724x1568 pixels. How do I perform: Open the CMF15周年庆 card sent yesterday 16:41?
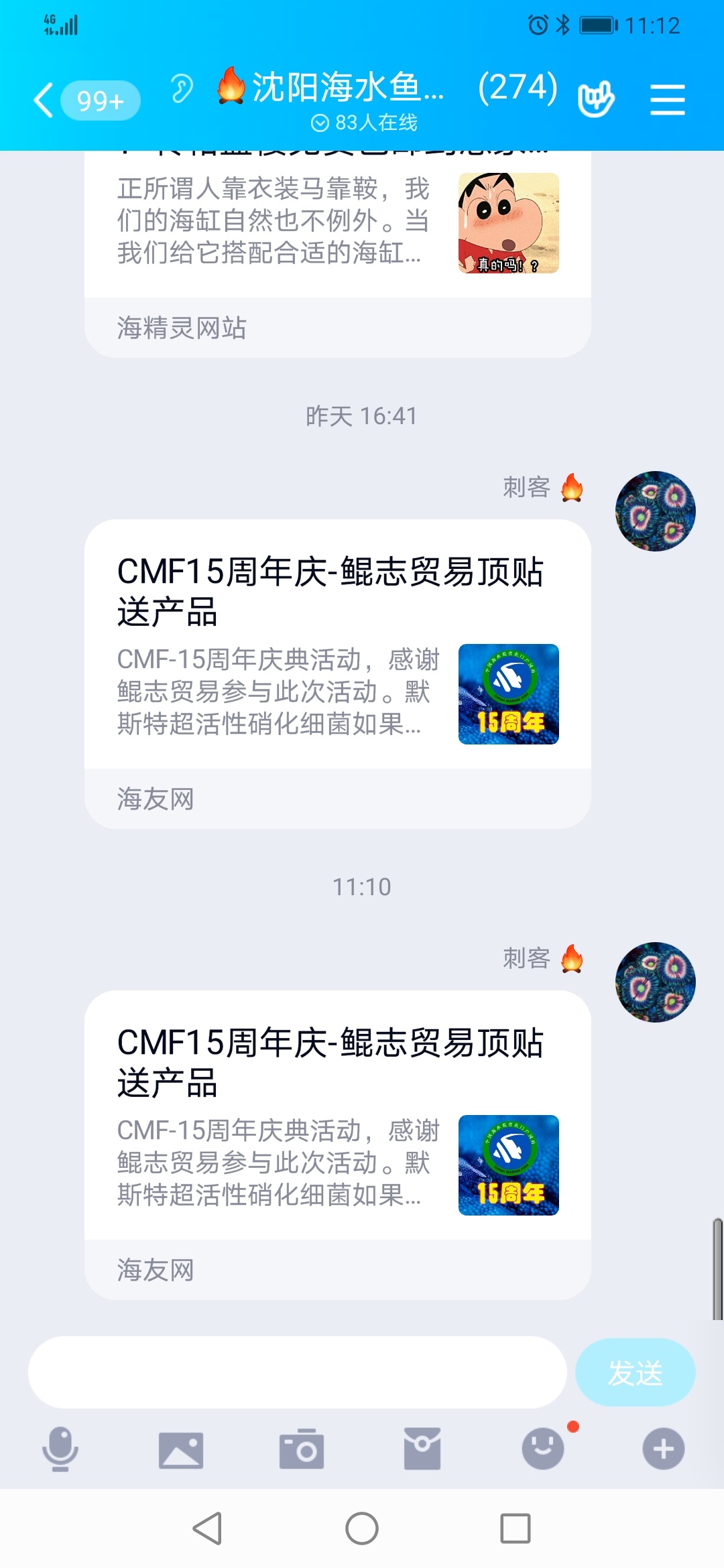[x=337, y=673]
